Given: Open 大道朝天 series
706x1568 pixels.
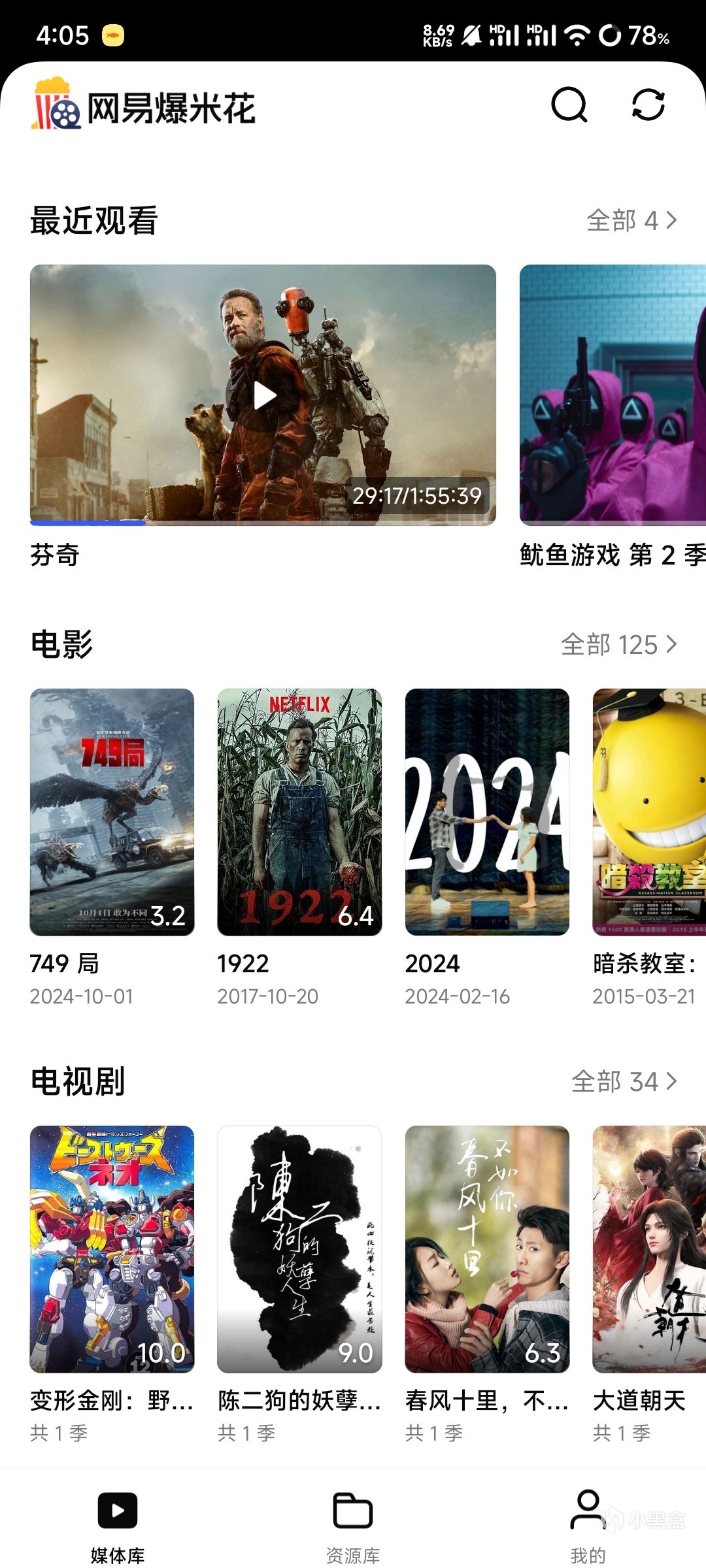Looking at the screenshot, I should click(649, 1249).
